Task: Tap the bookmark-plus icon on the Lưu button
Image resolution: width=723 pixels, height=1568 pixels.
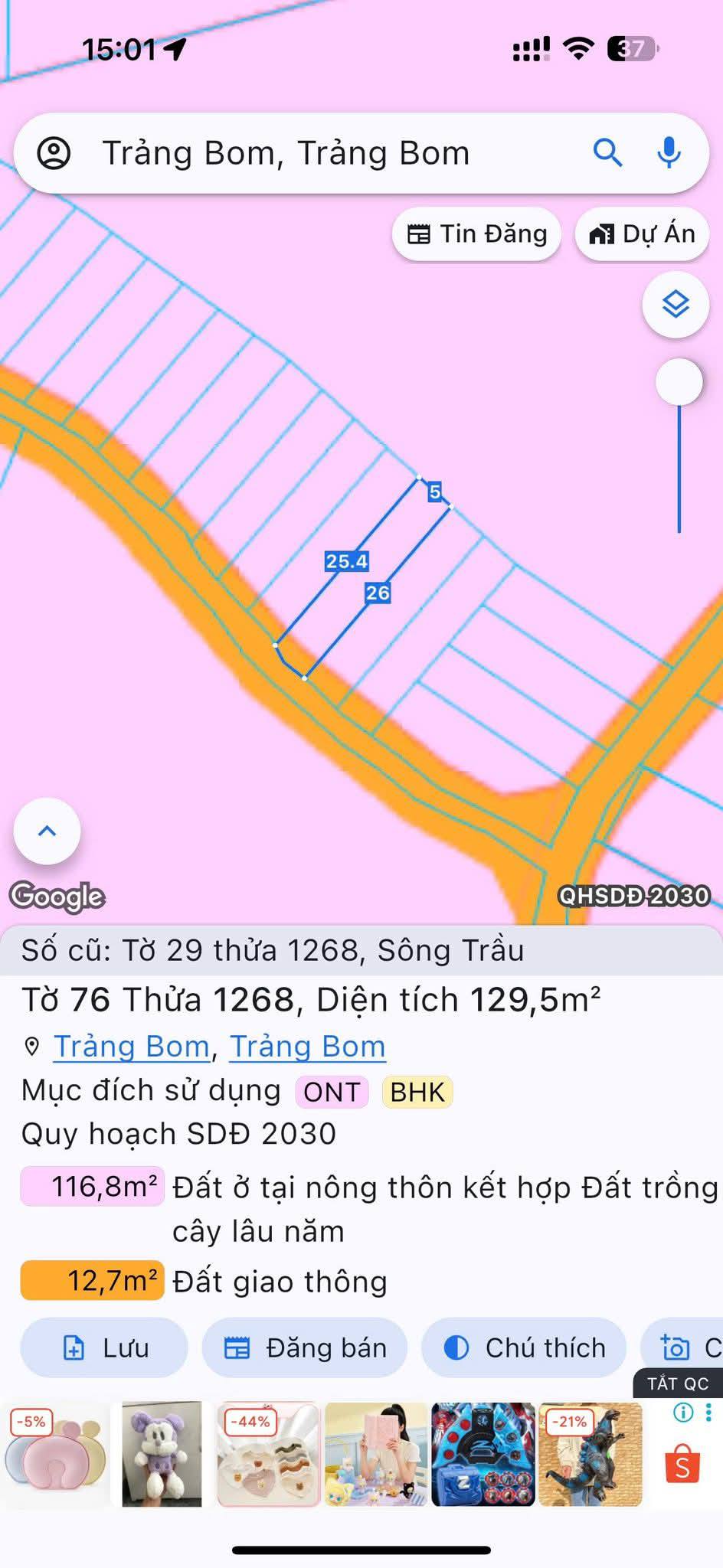Action: click(x=74, y=1347)
